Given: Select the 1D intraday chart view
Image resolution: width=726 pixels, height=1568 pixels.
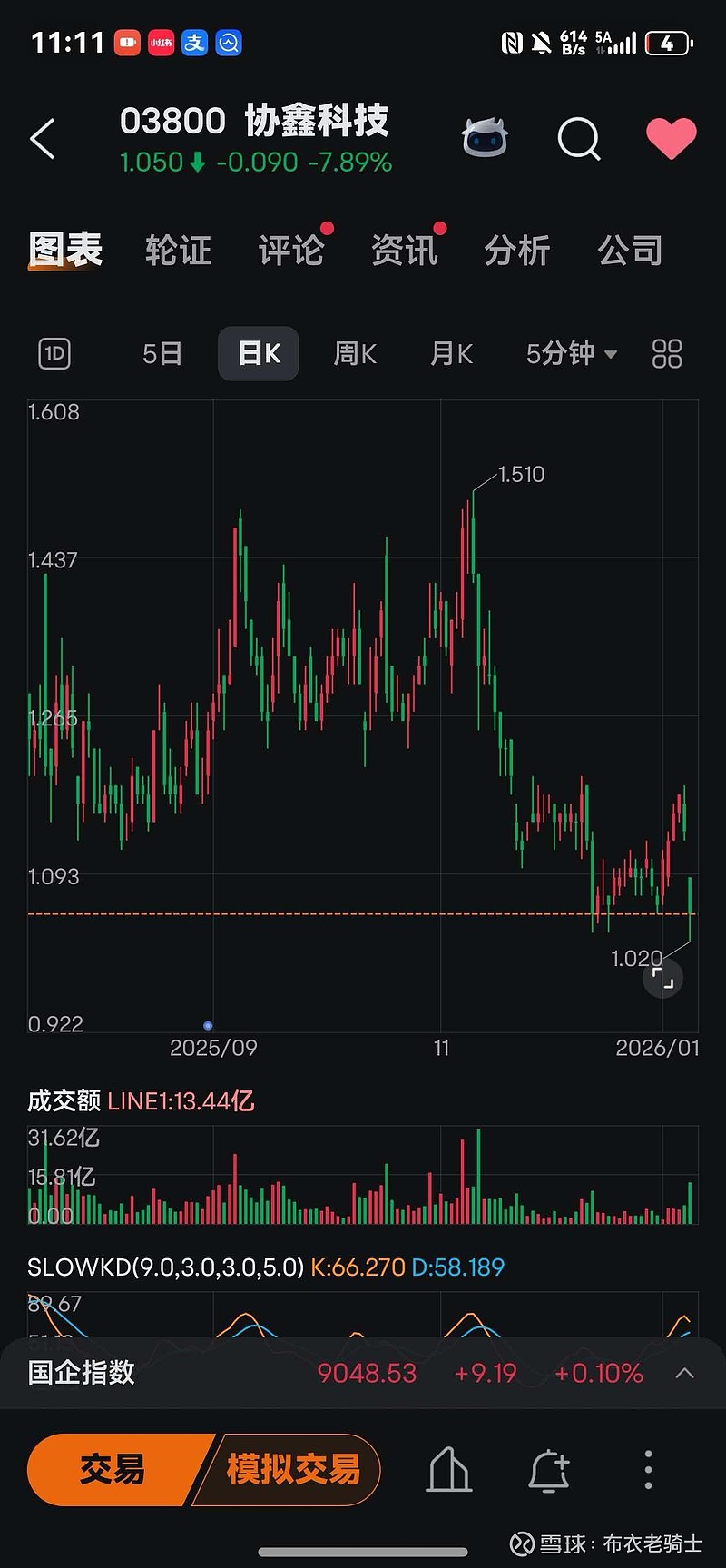Looking at the screenshot, I should pyautogui.click(x=54, y=353).
